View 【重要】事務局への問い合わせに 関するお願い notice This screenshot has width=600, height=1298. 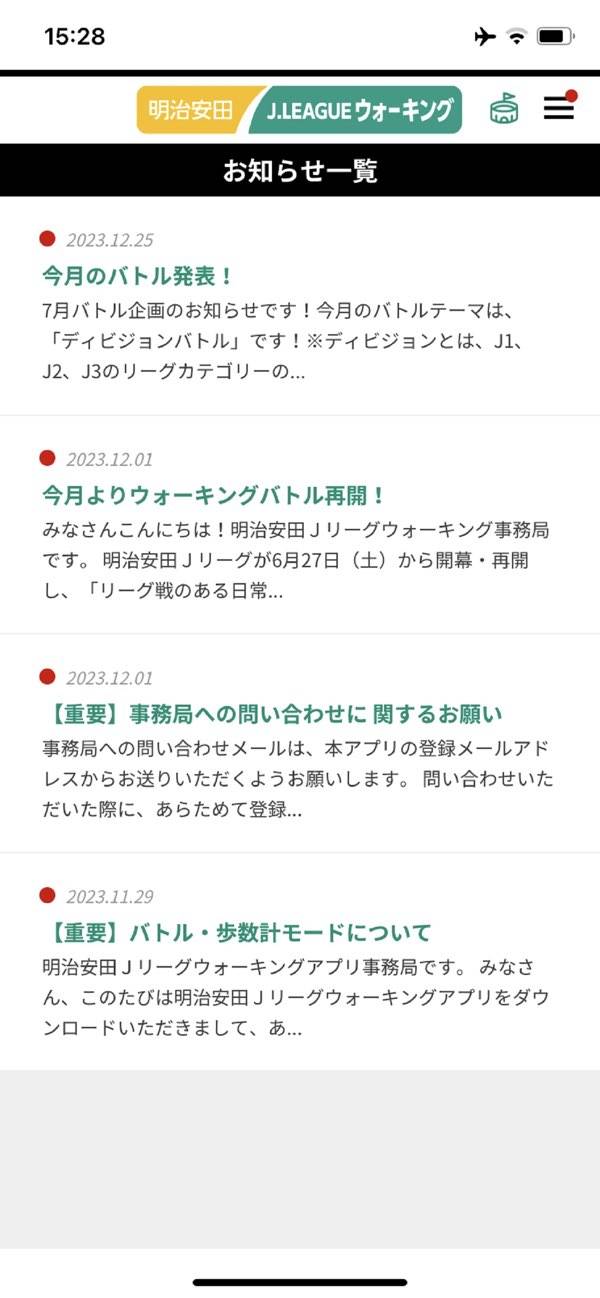[272, 714]
